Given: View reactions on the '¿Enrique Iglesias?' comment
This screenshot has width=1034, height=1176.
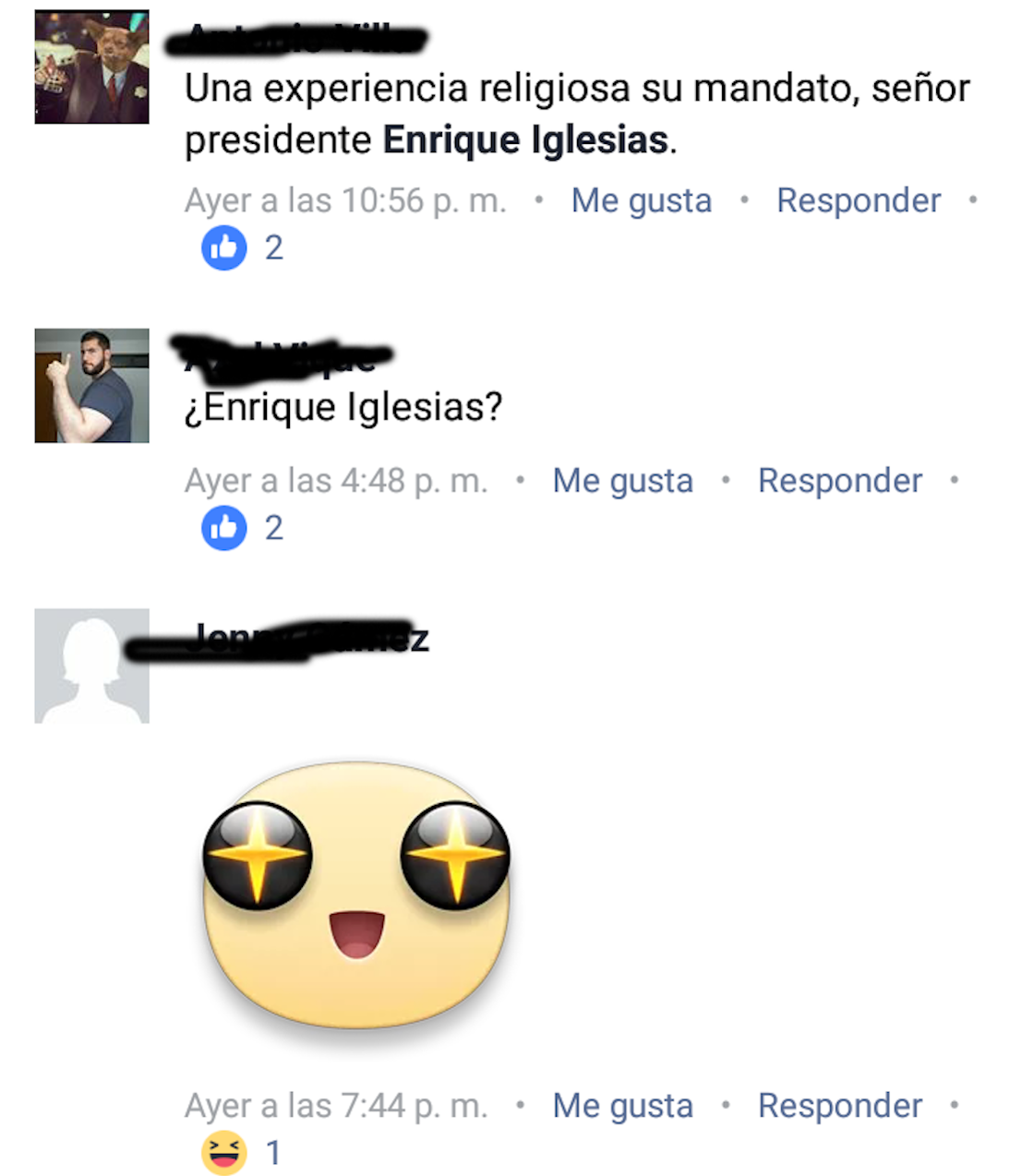Looking at the screenshot, I should coord(242,528).
